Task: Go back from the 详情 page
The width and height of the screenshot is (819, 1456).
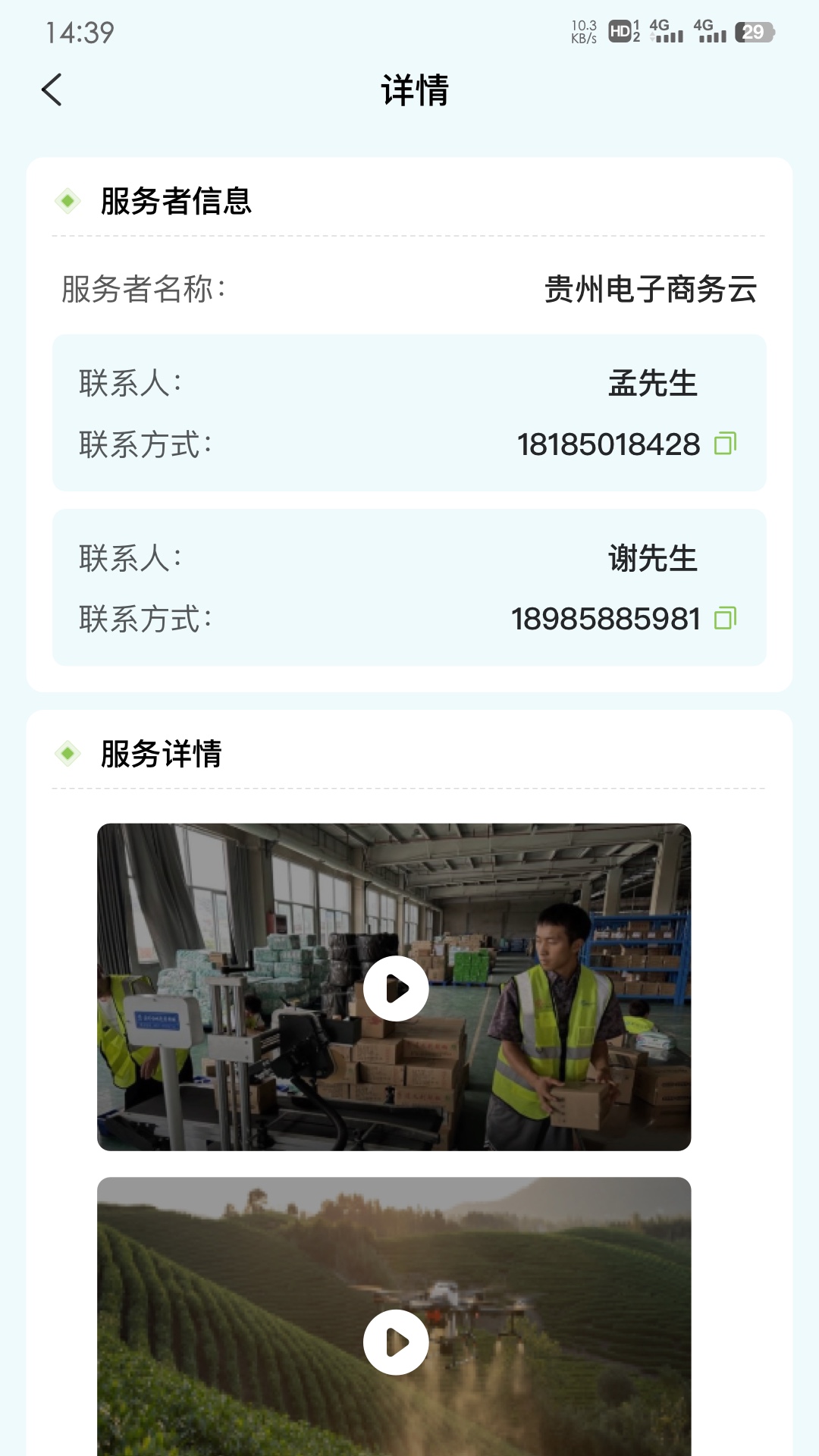Action: point(52,90)
